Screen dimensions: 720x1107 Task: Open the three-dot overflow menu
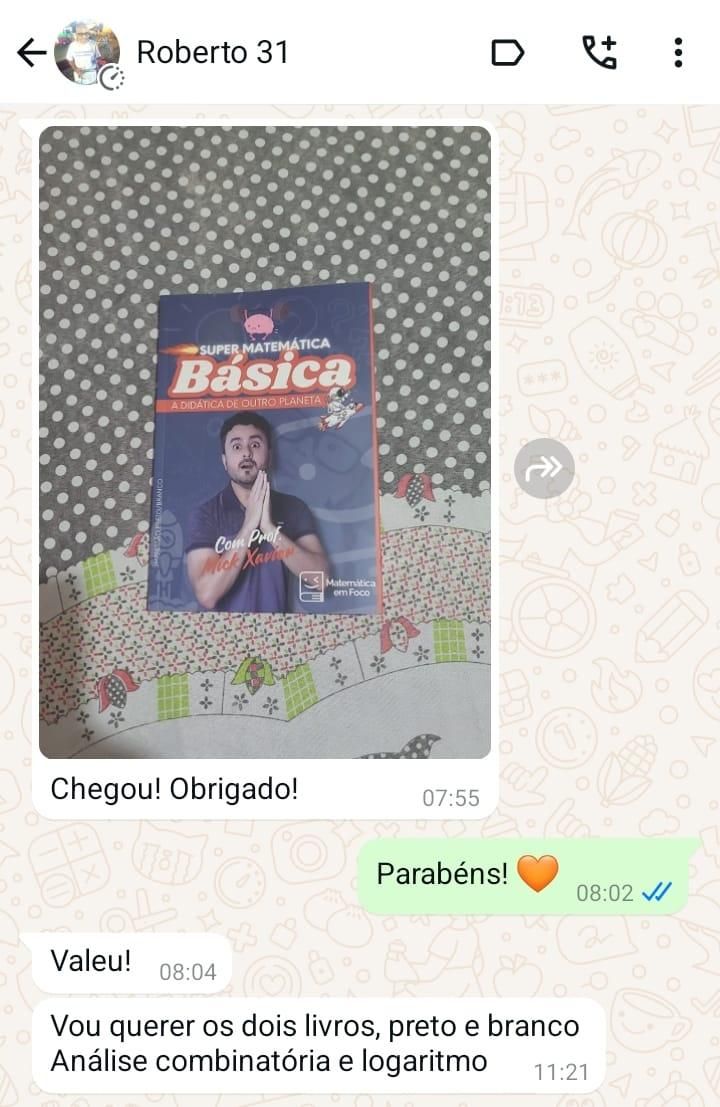point(678,53)
